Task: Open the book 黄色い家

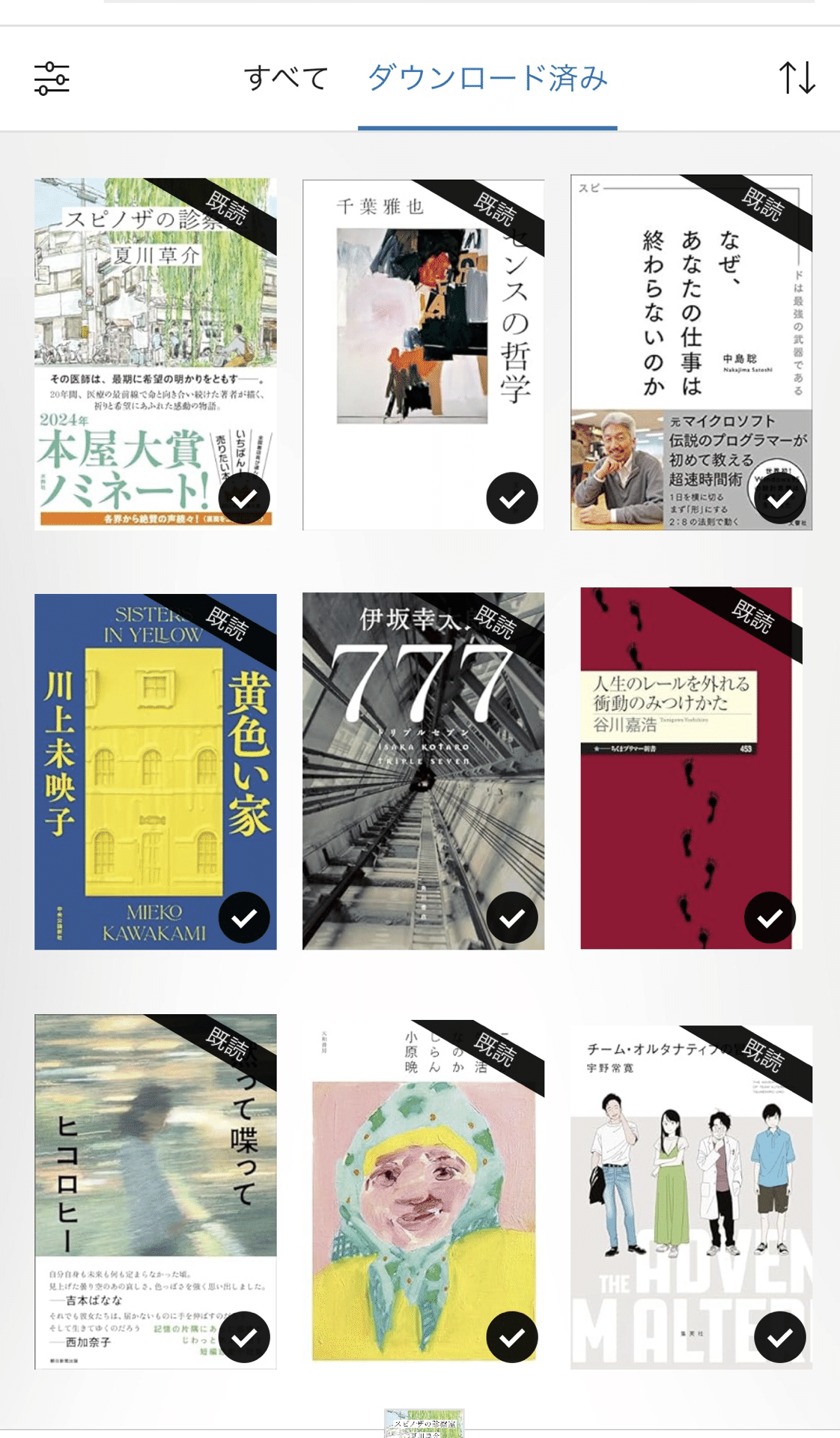Action: click(x=155, y=771)
